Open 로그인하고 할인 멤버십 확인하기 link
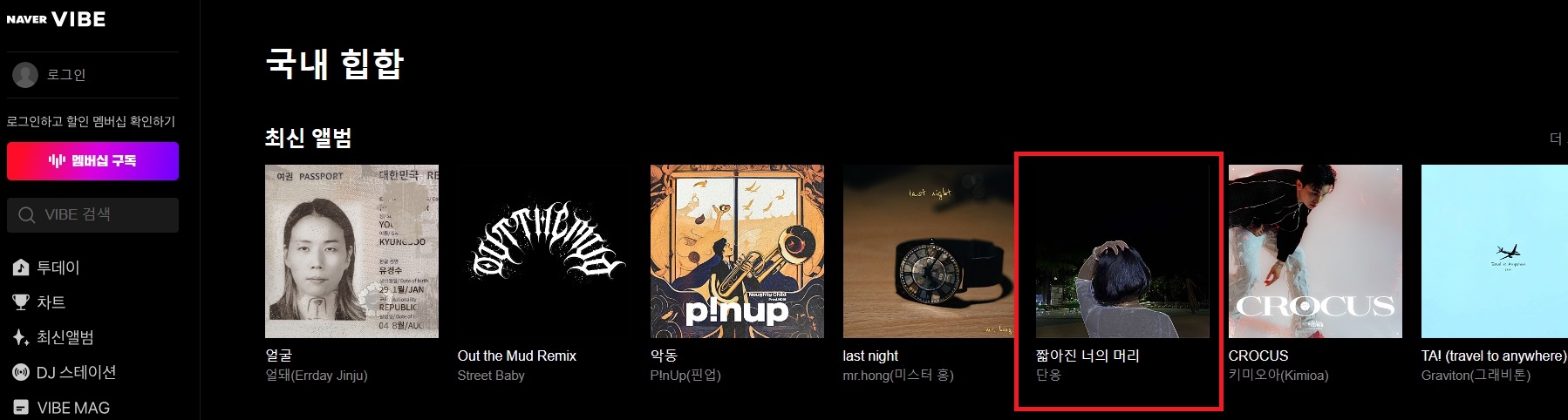 pyautogui.click(x=91, y=121)
